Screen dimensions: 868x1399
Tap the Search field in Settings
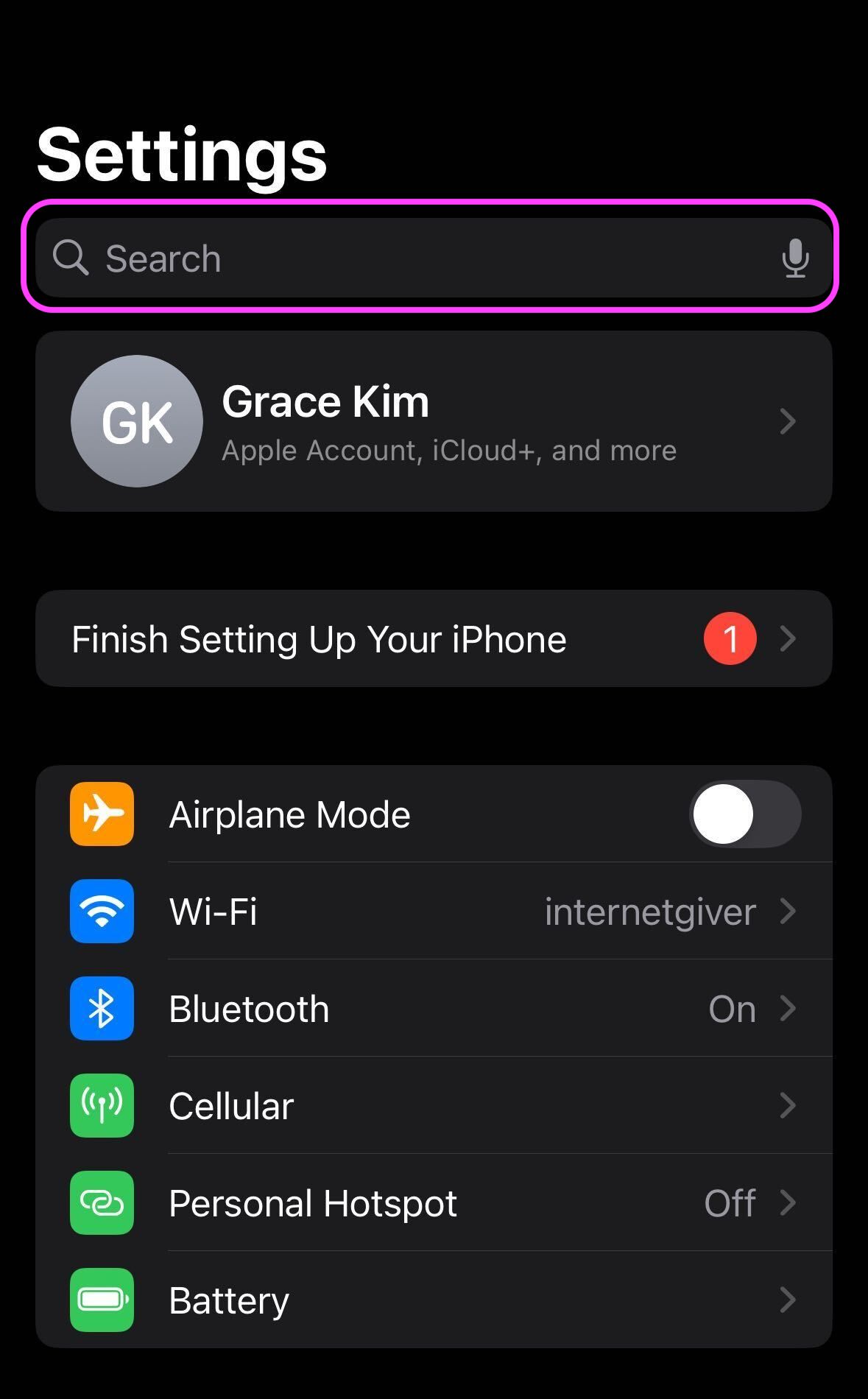click(412, 258)
